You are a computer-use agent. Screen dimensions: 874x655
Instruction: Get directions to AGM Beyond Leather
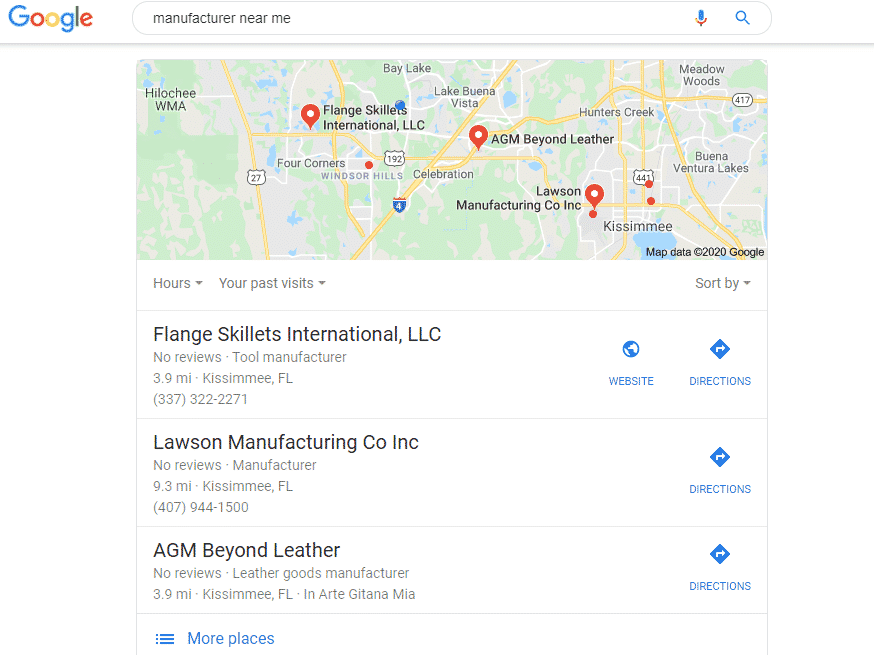point(720,566)
